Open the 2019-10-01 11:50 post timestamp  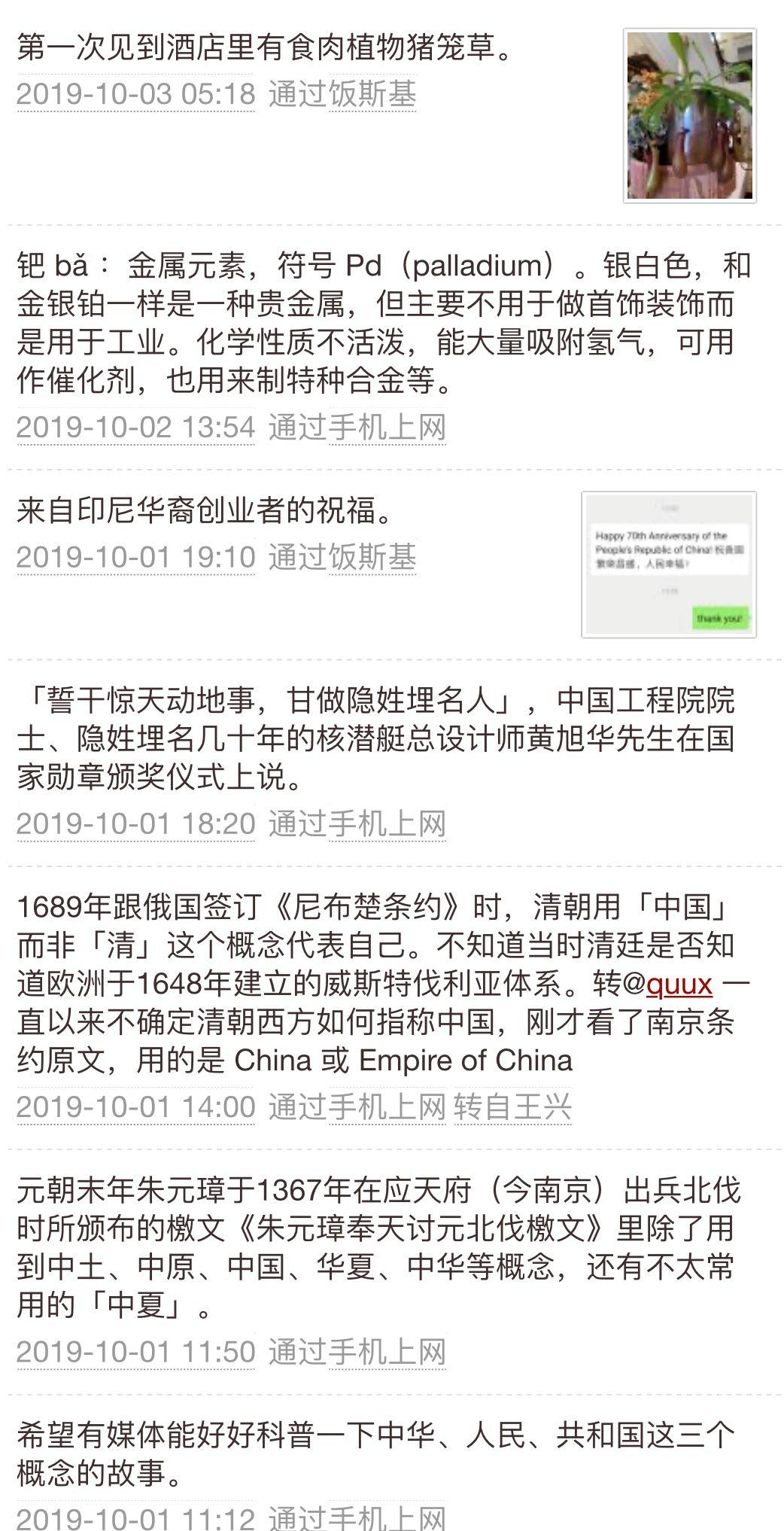(x=135, y=1351)
